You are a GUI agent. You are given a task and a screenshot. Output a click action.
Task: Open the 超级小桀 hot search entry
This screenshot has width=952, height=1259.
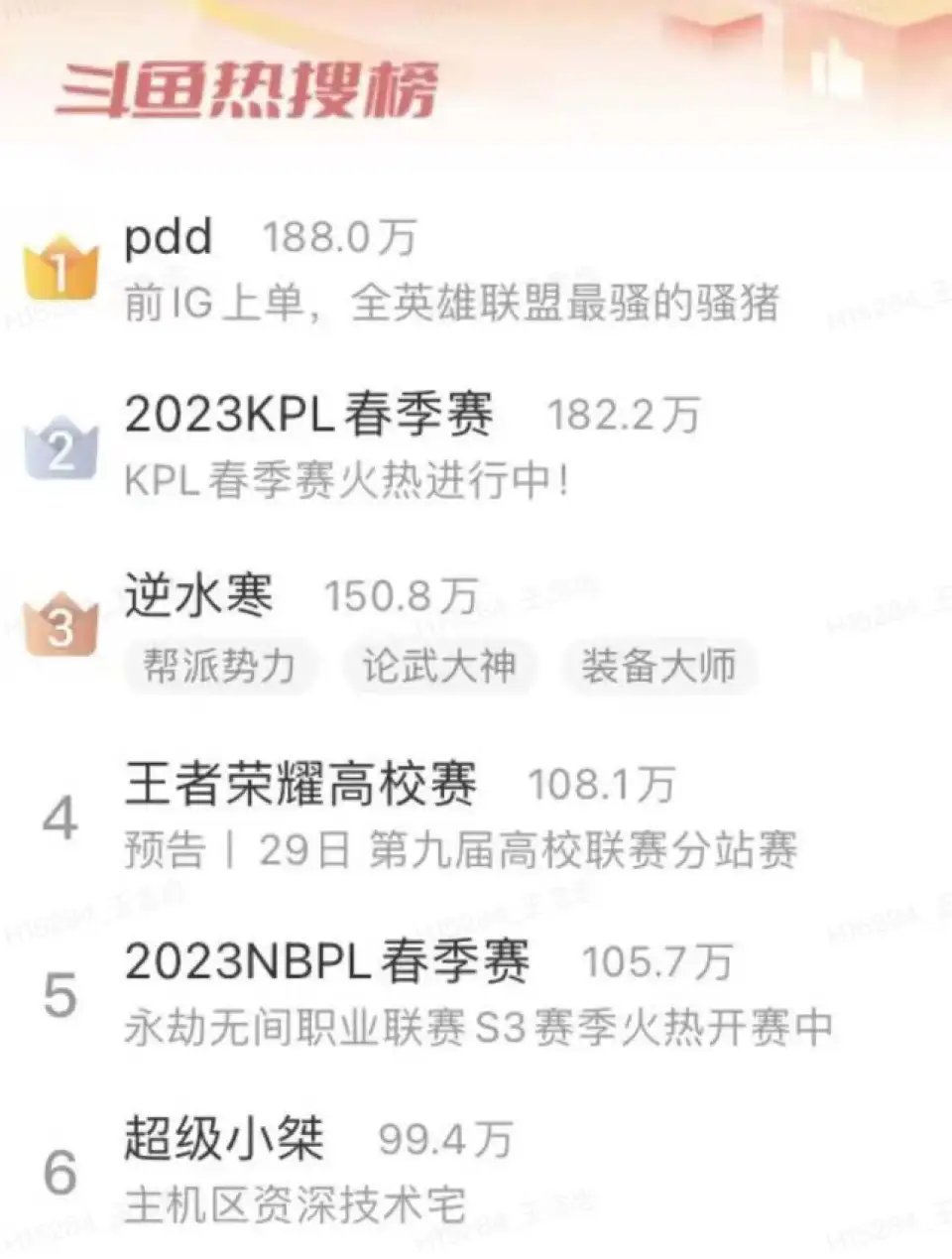click(x=224, y=1139)
